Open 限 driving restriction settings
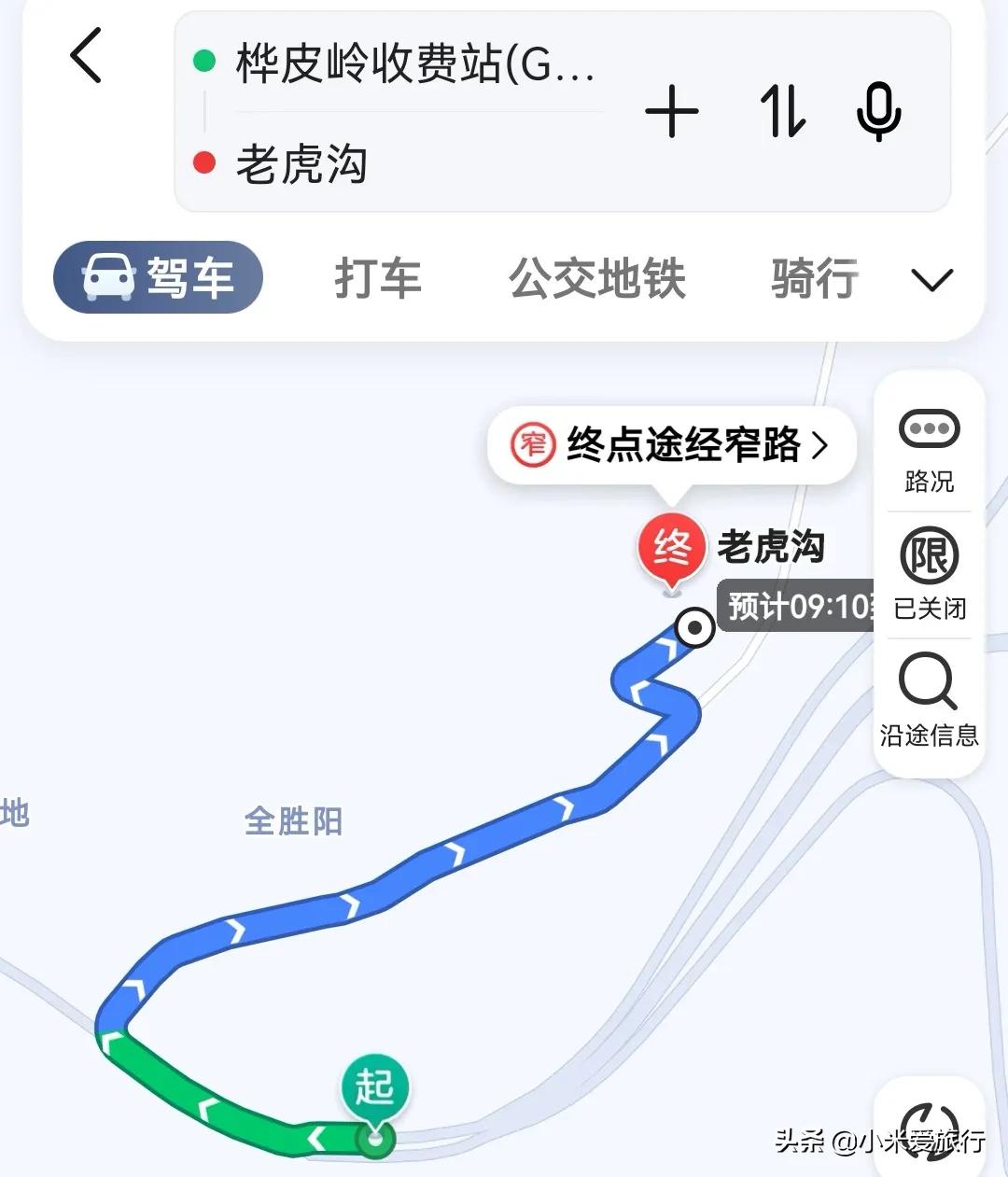The image size is (1008, 1177). tap(929, 574)
